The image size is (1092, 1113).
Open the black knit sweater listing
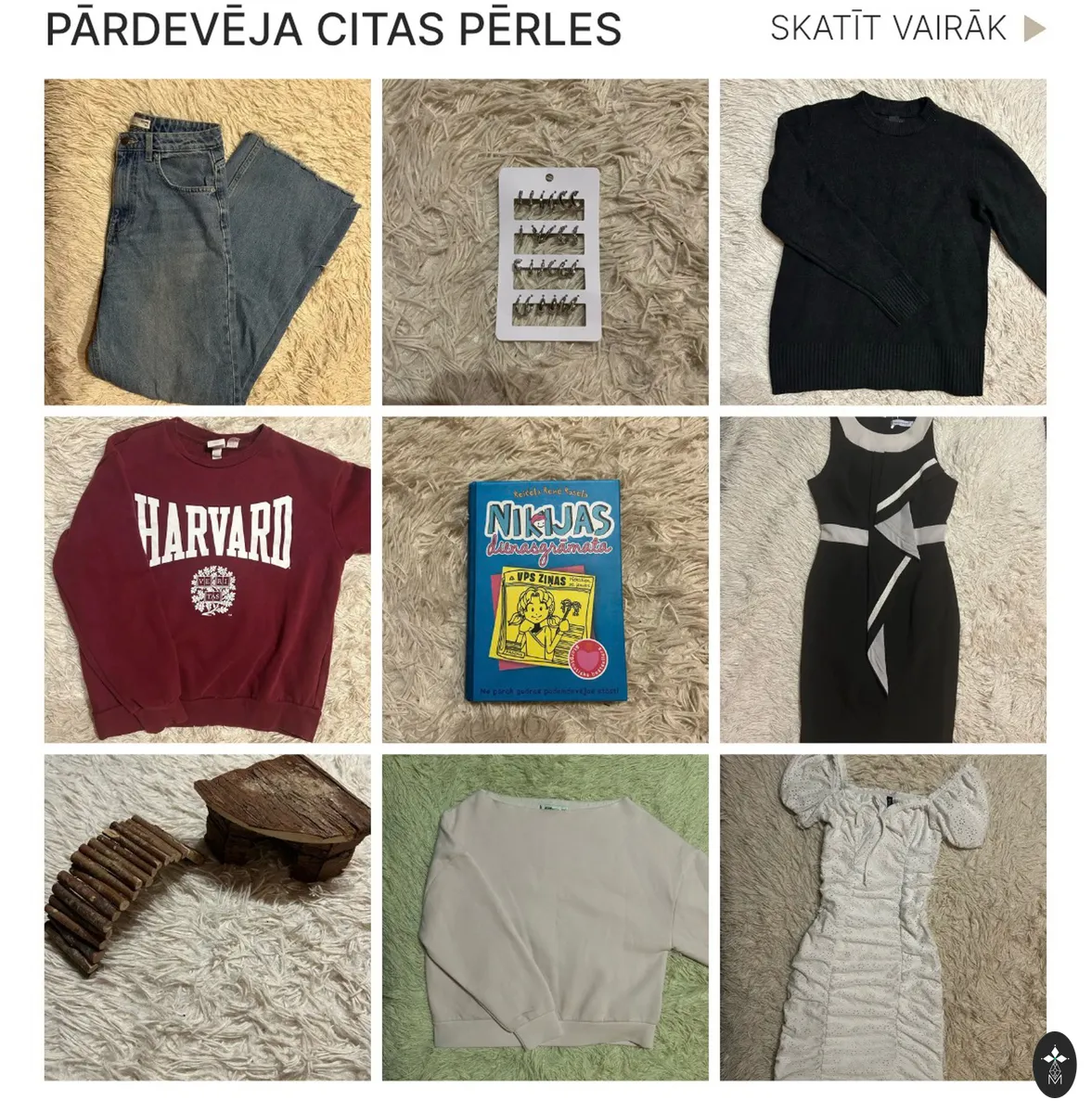pyautogui.click(x=883, y=242)
